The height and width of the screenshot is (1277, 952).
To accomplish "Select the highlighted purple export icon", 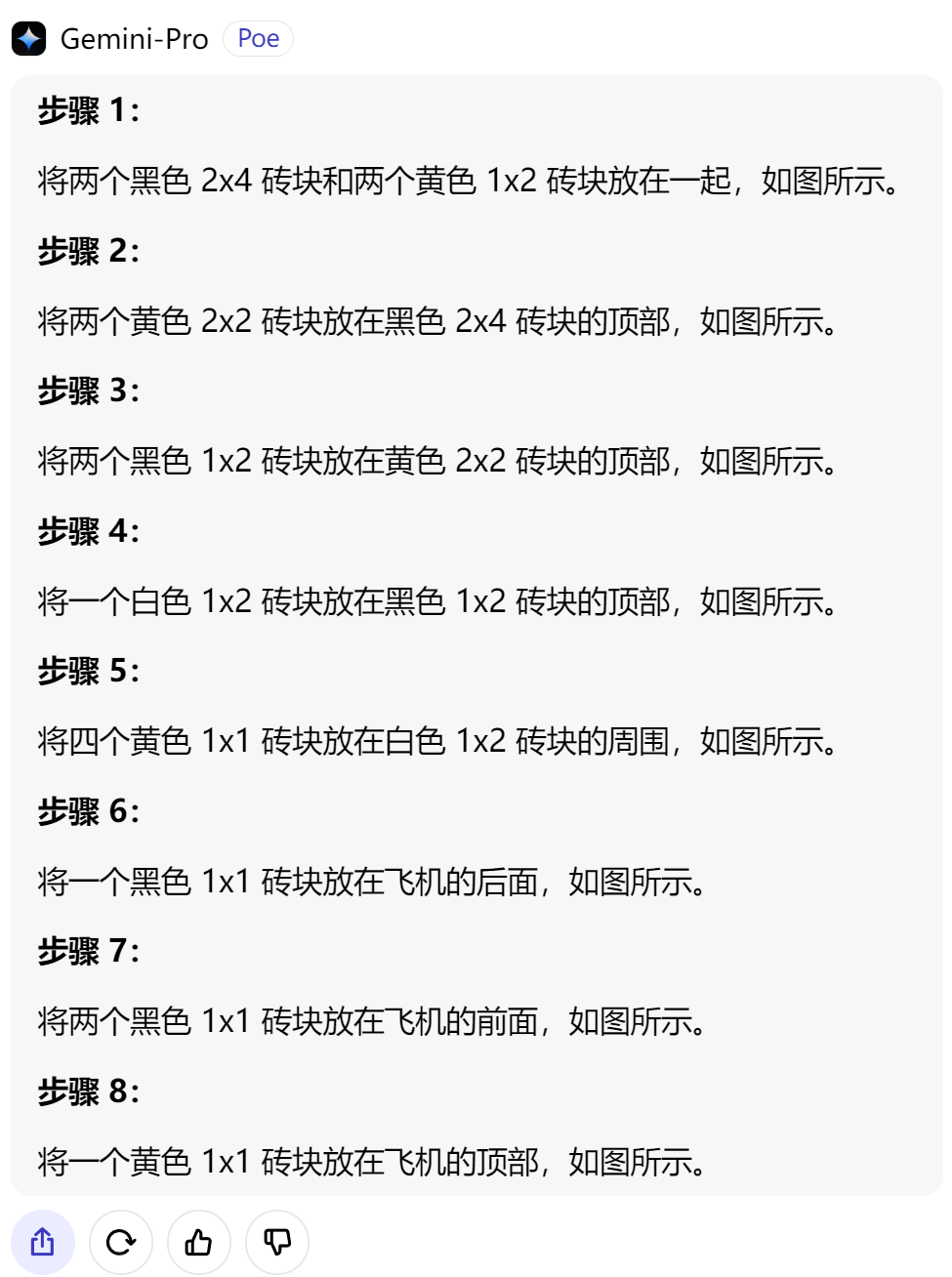I will pyautogui.click(x=42, y=1241).
